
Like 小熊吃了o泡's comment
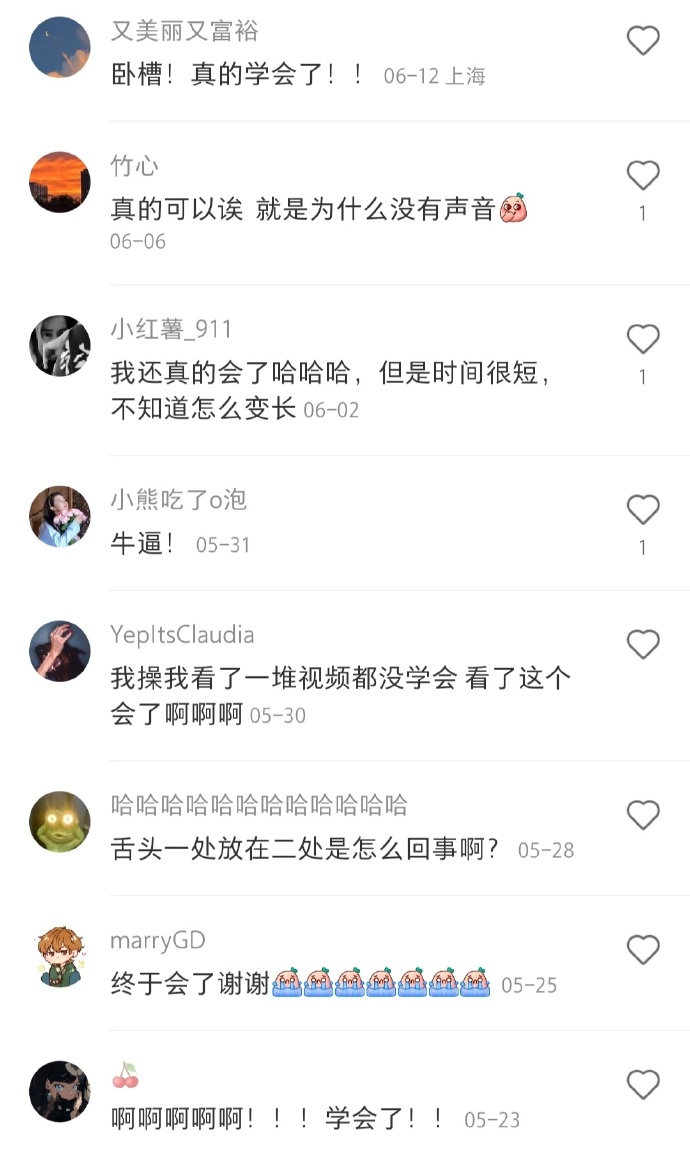point(642,510)
